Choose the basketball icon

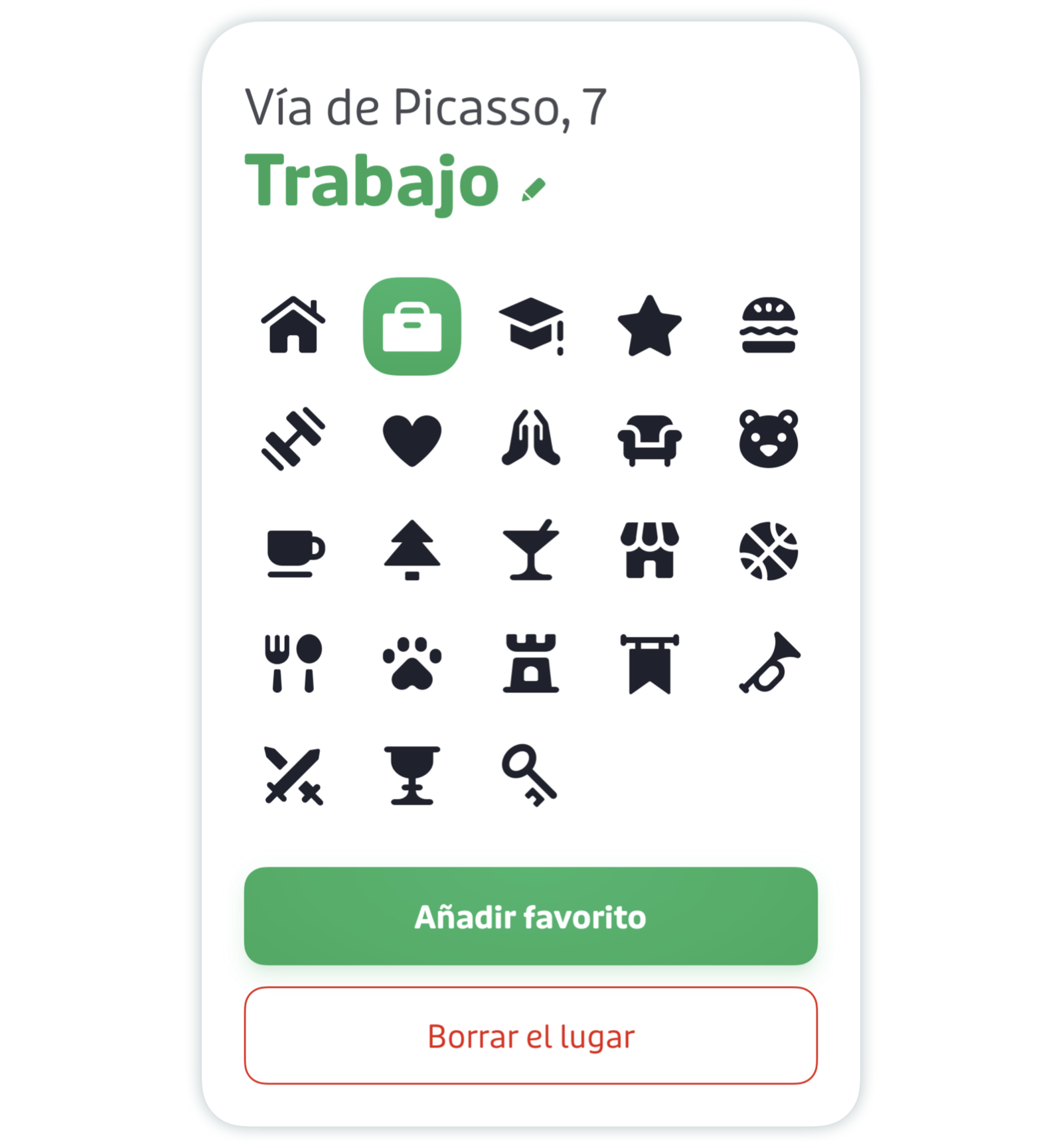click(768, 551)
